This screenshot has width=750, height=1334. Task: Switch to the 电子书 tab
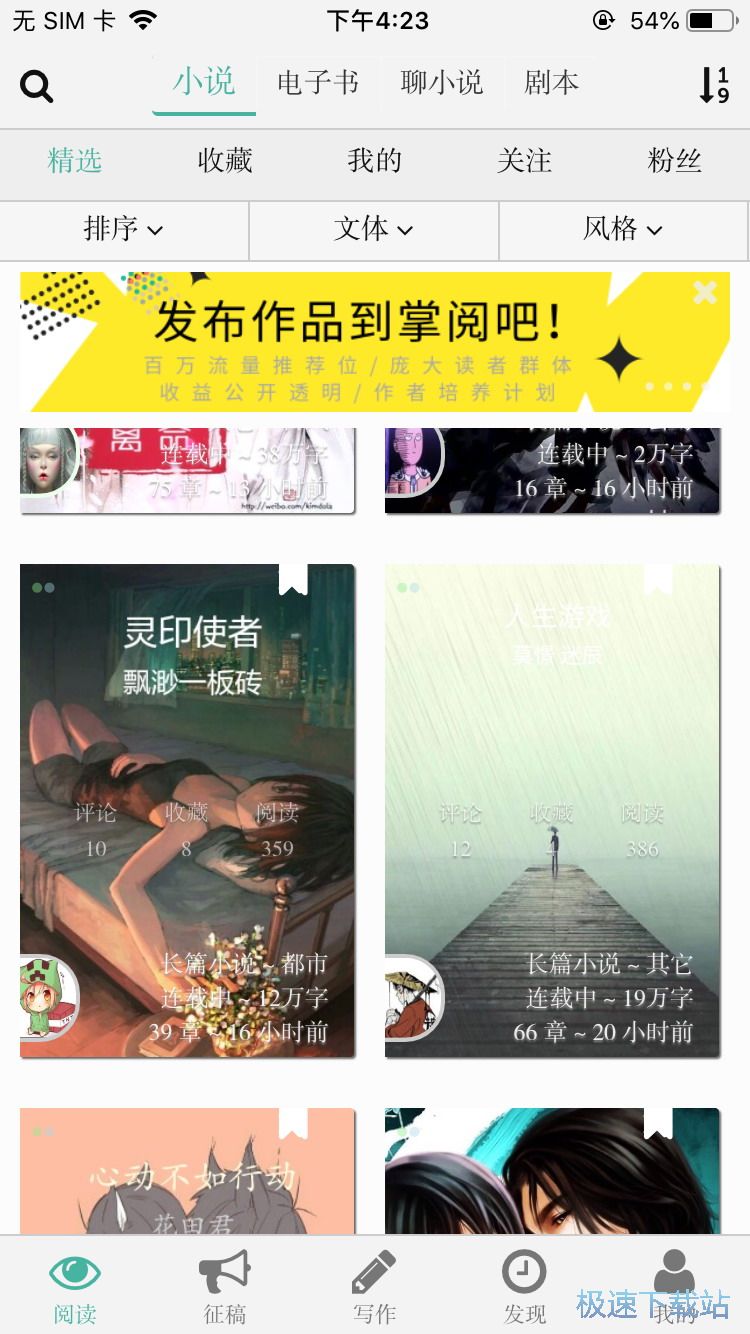click(317, 83)
